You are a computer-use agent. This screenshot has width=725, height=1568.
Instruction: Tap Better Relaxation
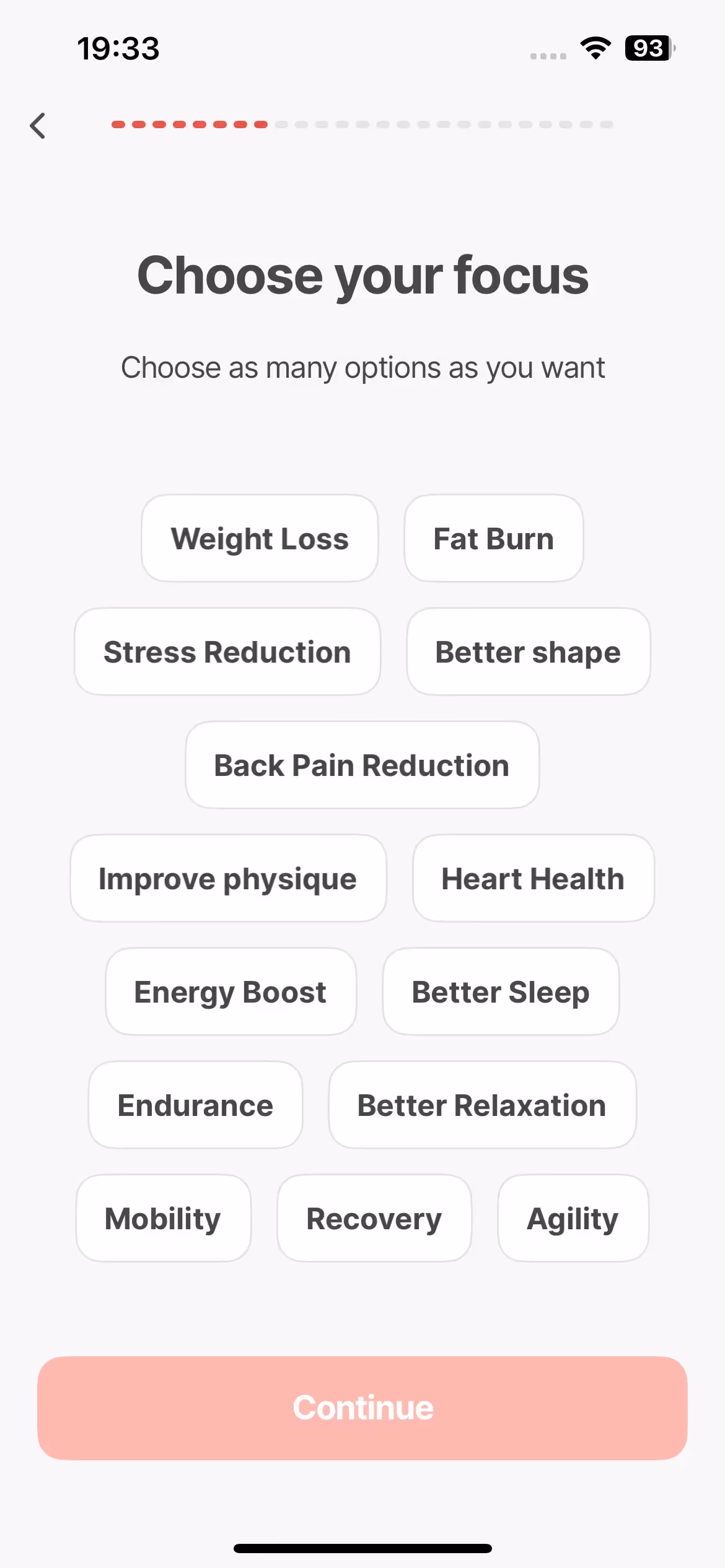[x=483, y=1105]
